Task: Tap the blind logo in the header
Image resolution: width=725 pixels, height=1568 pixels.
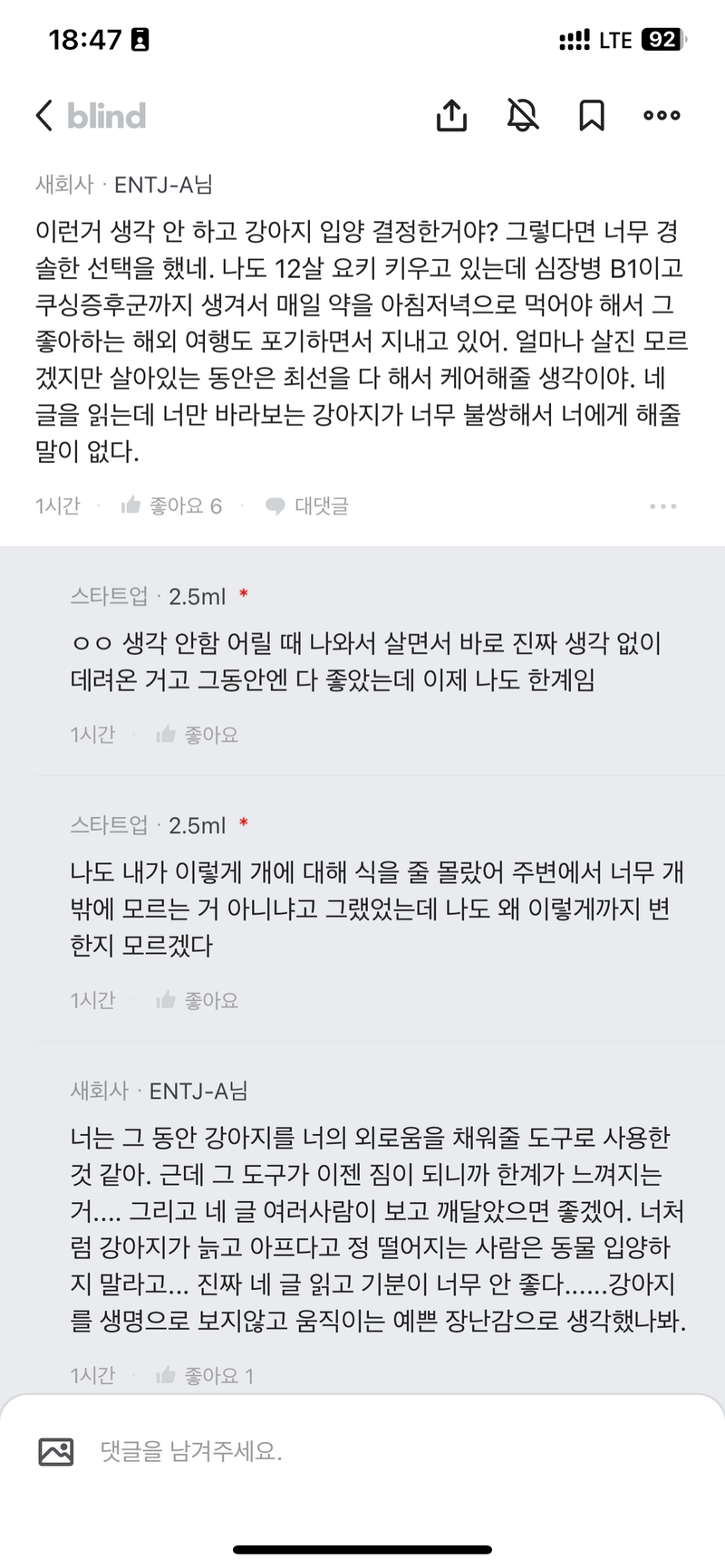Action: pos(107,115)
